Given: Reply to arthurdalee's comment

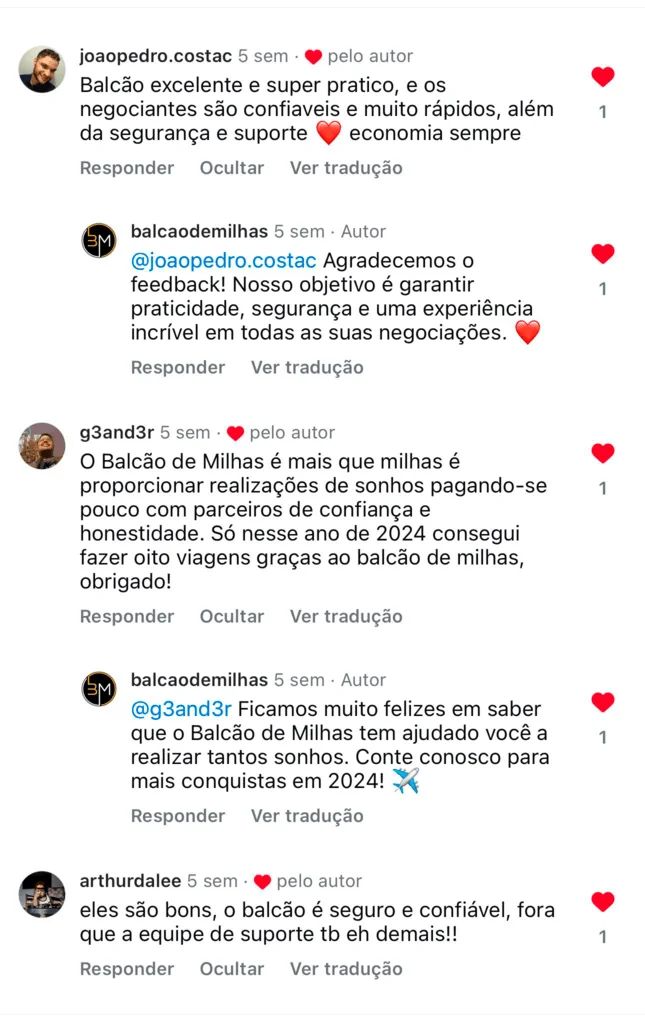Looking at the screenshot, I should [x=126, y=969].
